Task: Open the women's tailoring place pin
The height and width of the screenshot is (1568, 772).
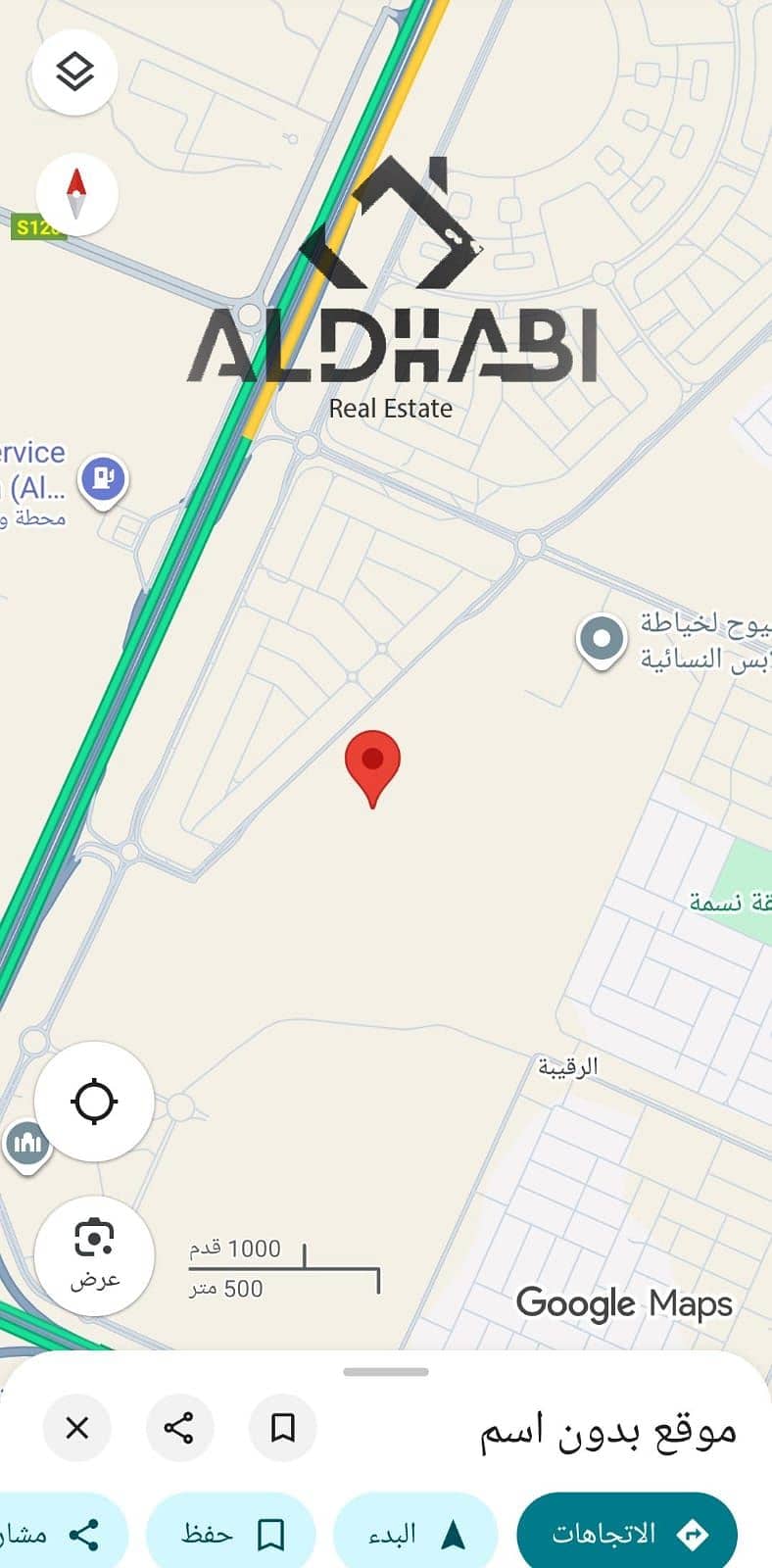Action: click(x=601, y=640)
